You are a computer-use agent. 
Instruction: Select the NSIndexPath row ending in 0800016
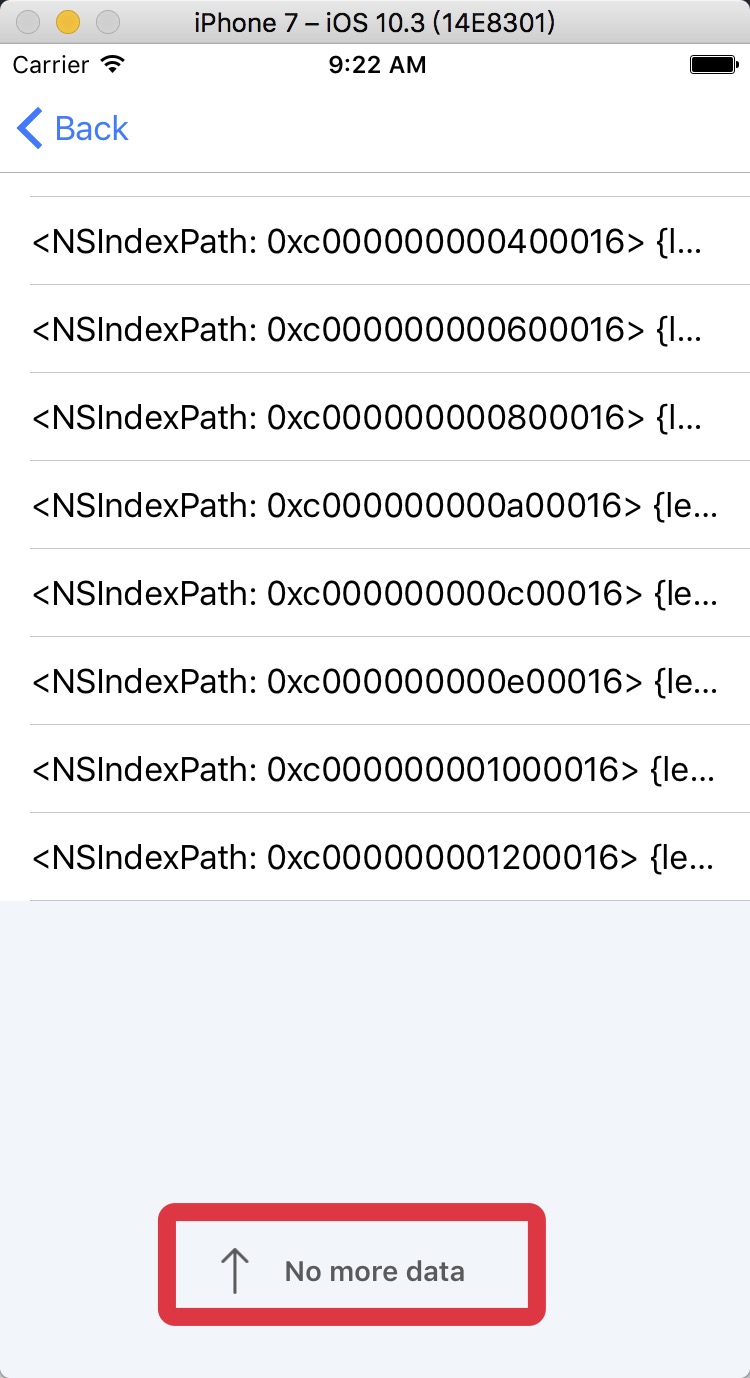(375, 417)
